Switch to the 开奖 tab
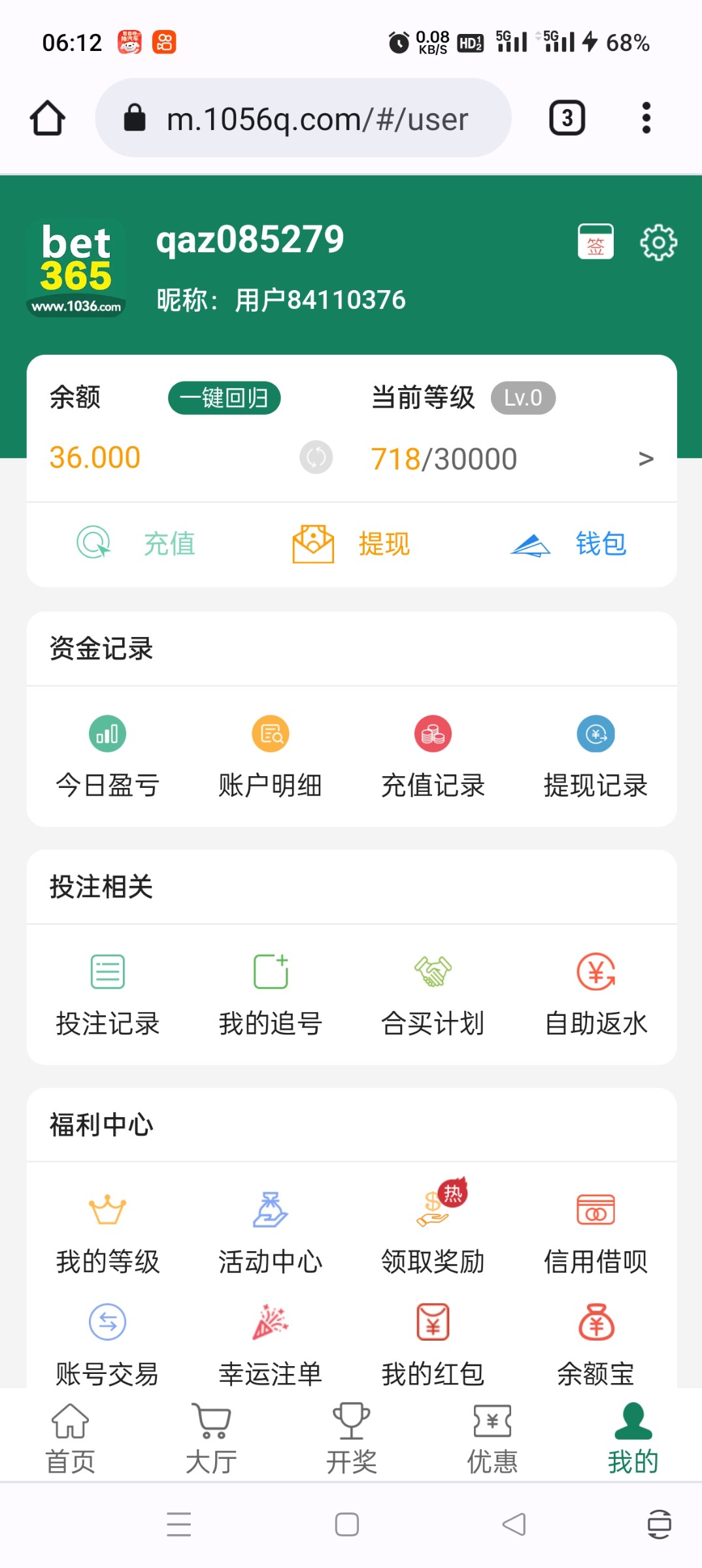The image size is (702, 1568). [352, 1439]
